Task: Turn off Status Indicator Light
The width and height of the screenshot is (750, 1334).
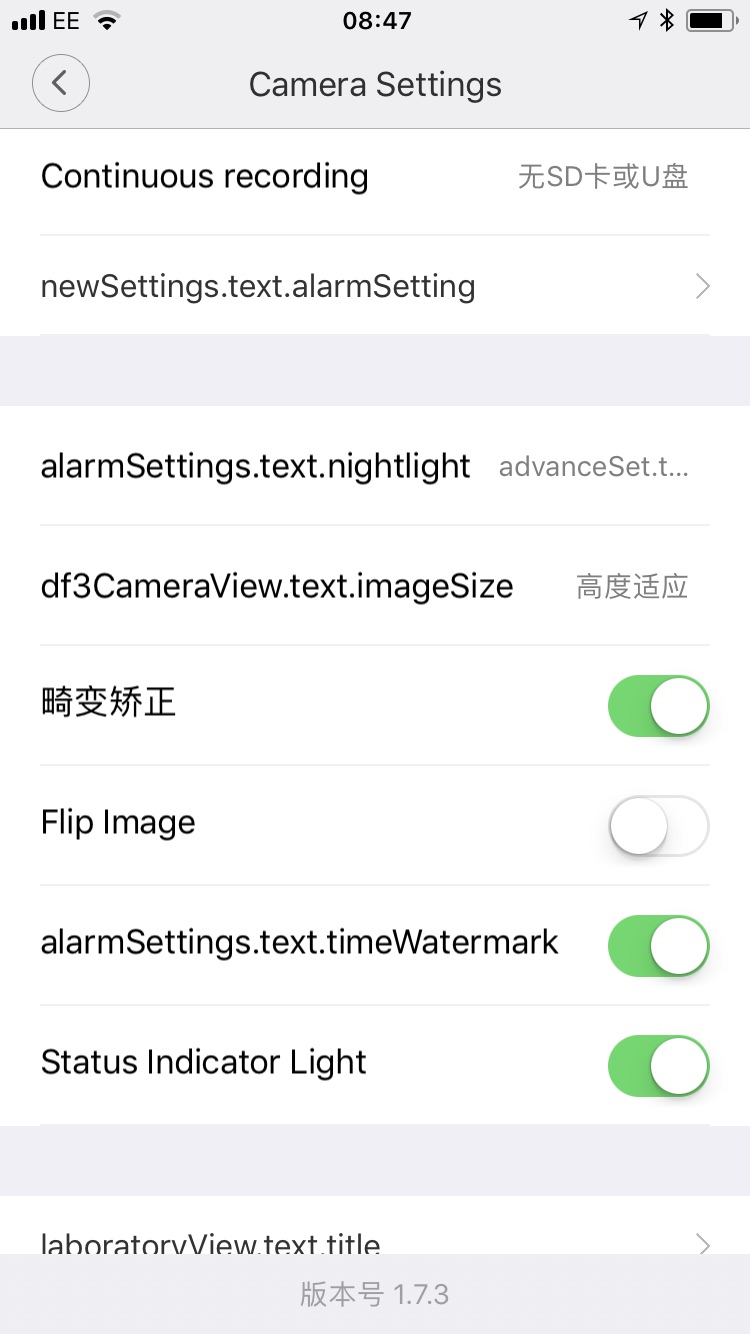Action: (x=657, y=1066)
